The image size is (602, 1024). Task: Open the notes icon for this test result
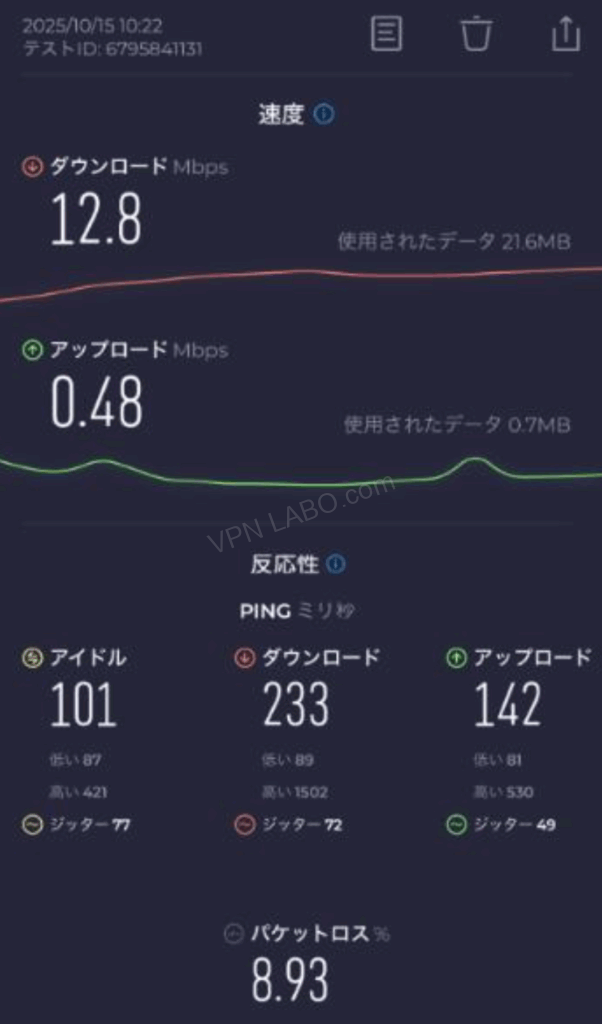point(386,34)
